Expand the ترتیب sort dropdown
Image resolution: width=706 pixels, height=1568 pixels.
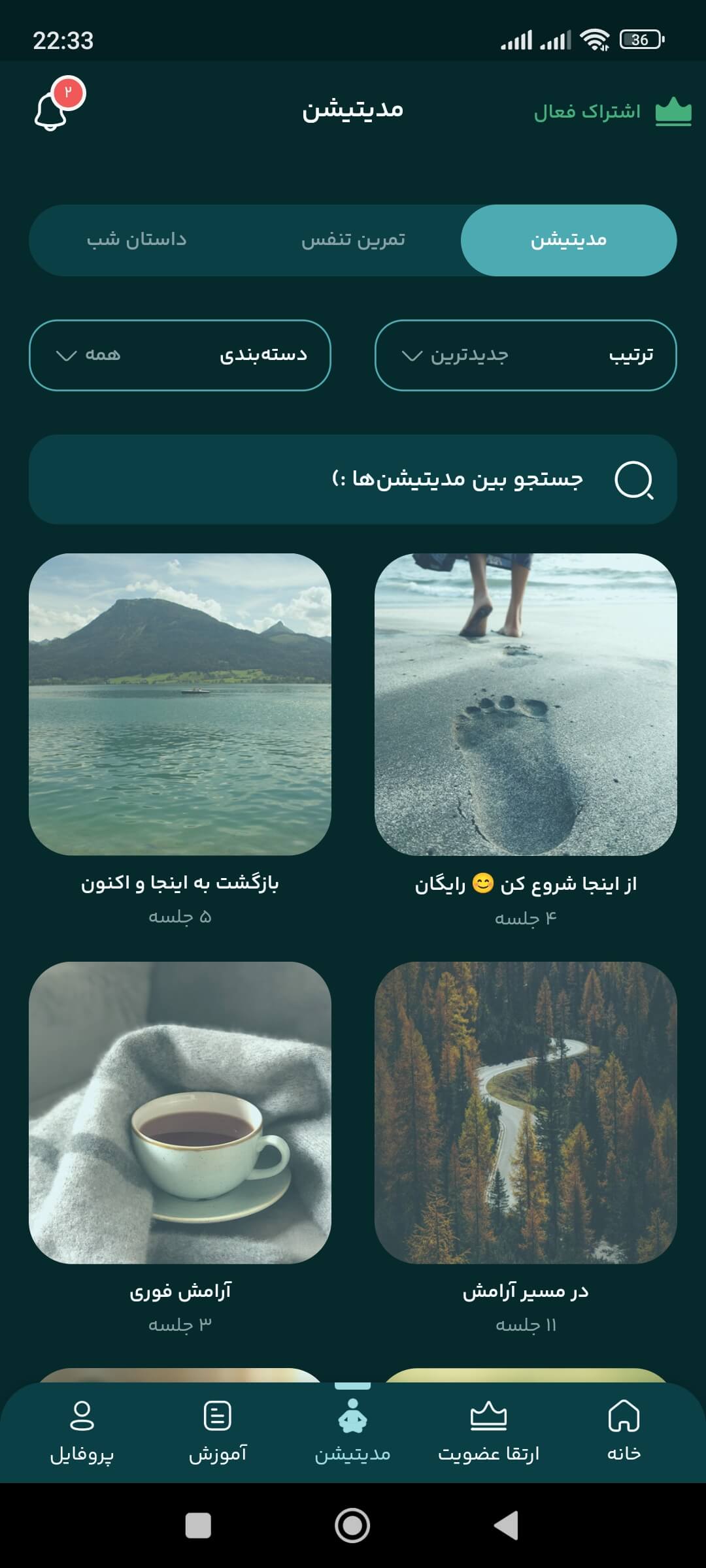click(525, 355)
